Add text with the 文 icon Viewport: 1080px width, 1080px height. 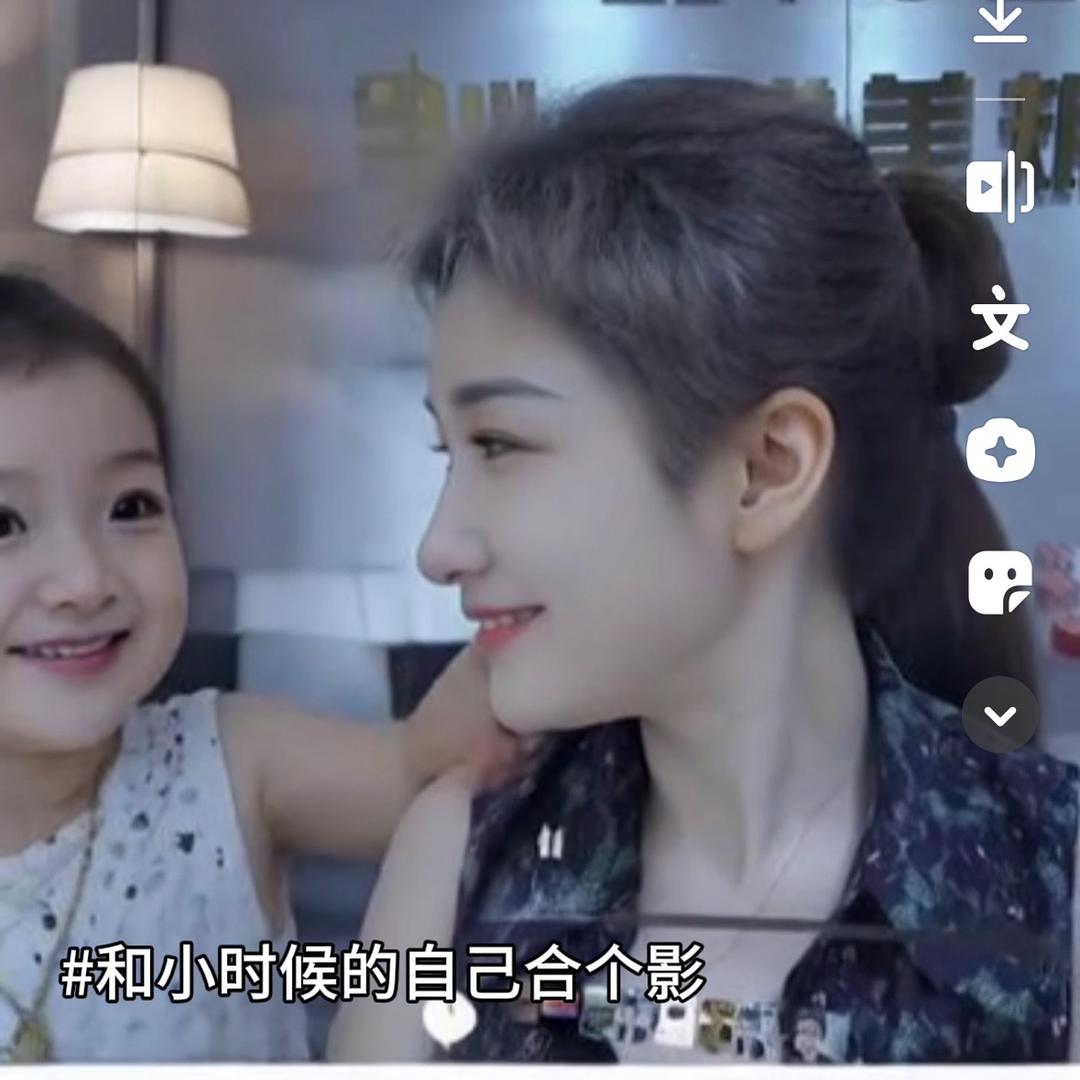(x=1000, y=318)
